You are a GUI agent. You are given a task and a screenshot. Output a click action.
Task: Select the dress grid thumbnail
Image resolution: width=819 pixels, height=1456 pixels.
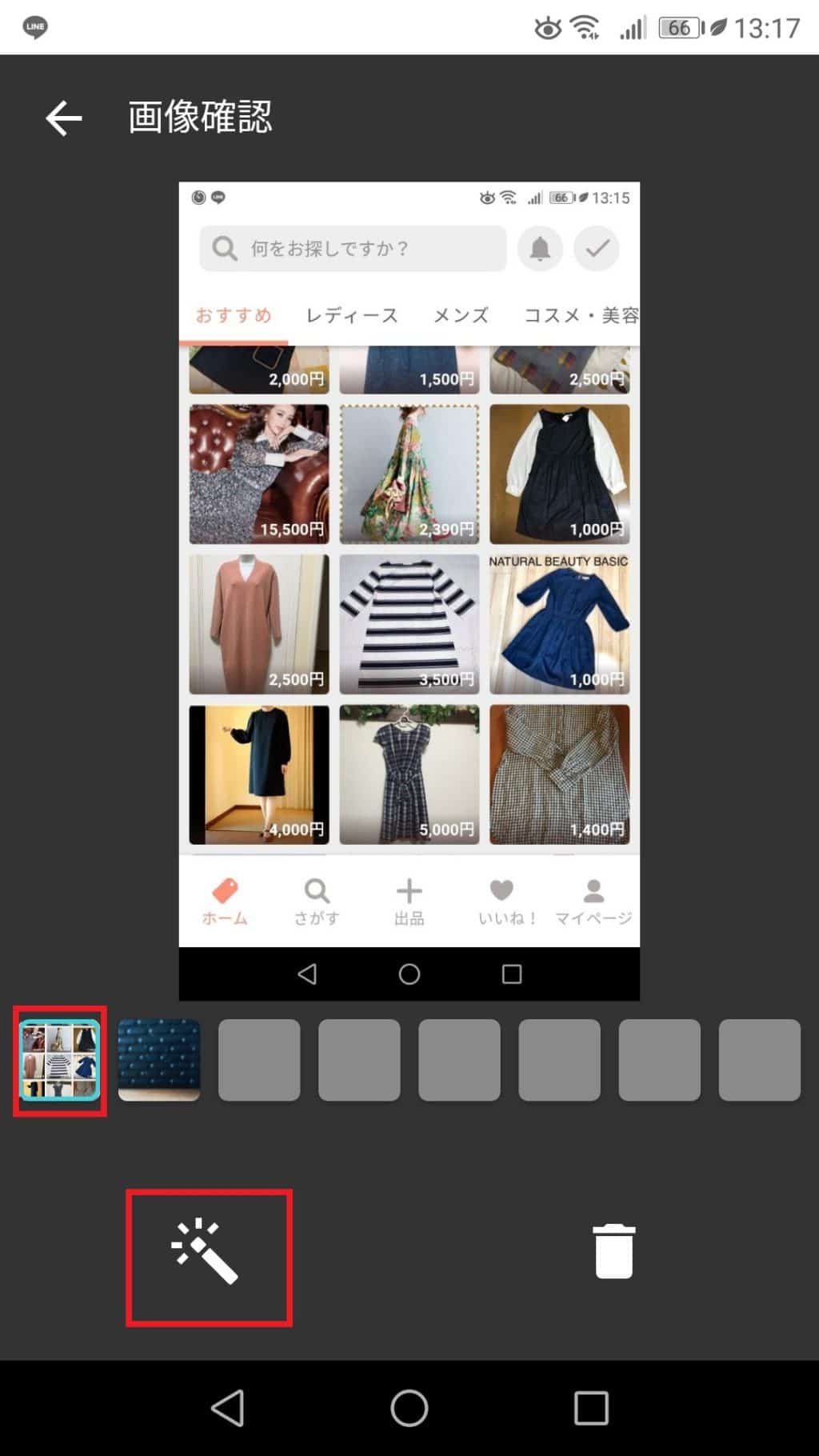[60, 1059]
